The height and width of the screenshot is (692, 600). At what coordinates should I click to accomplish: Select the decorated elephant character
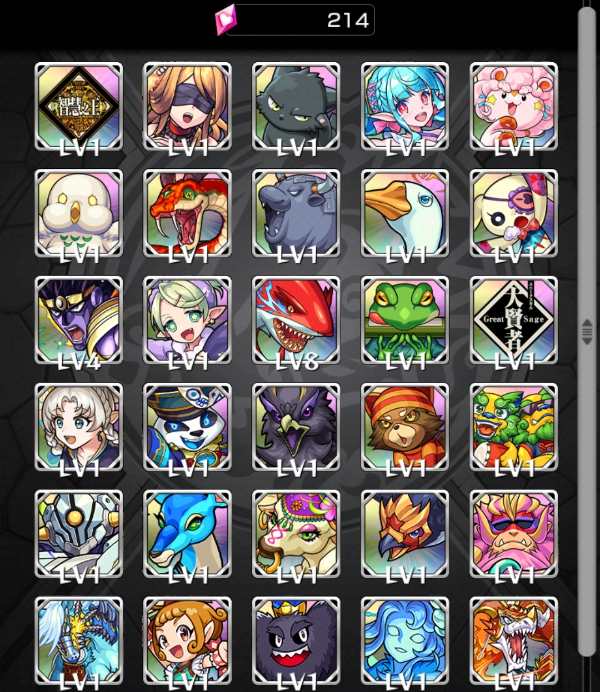point(296,535)
